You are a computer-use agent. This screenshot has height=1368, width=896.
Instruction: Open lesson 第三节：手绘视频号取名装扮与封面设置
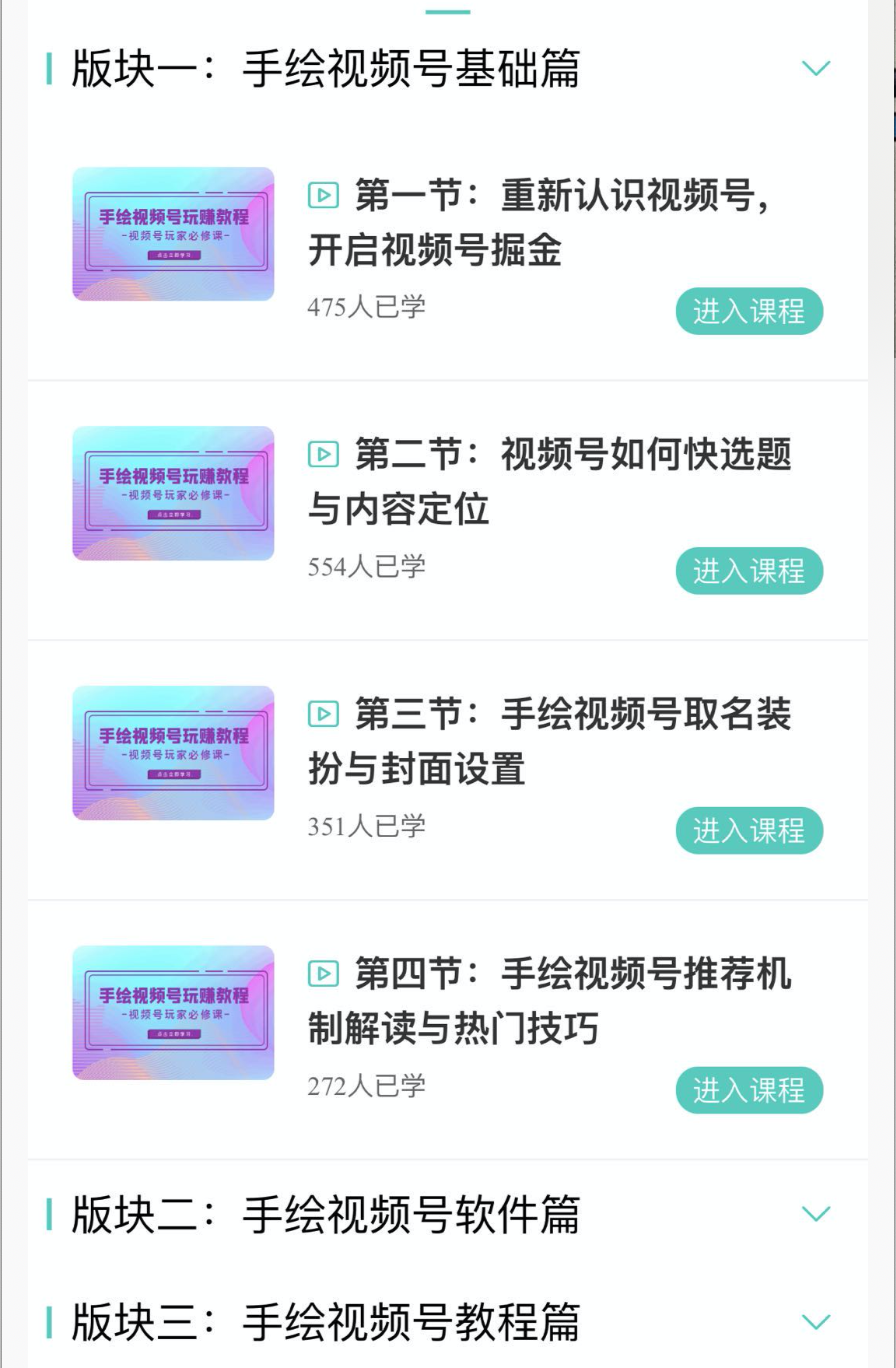(550, 741)
